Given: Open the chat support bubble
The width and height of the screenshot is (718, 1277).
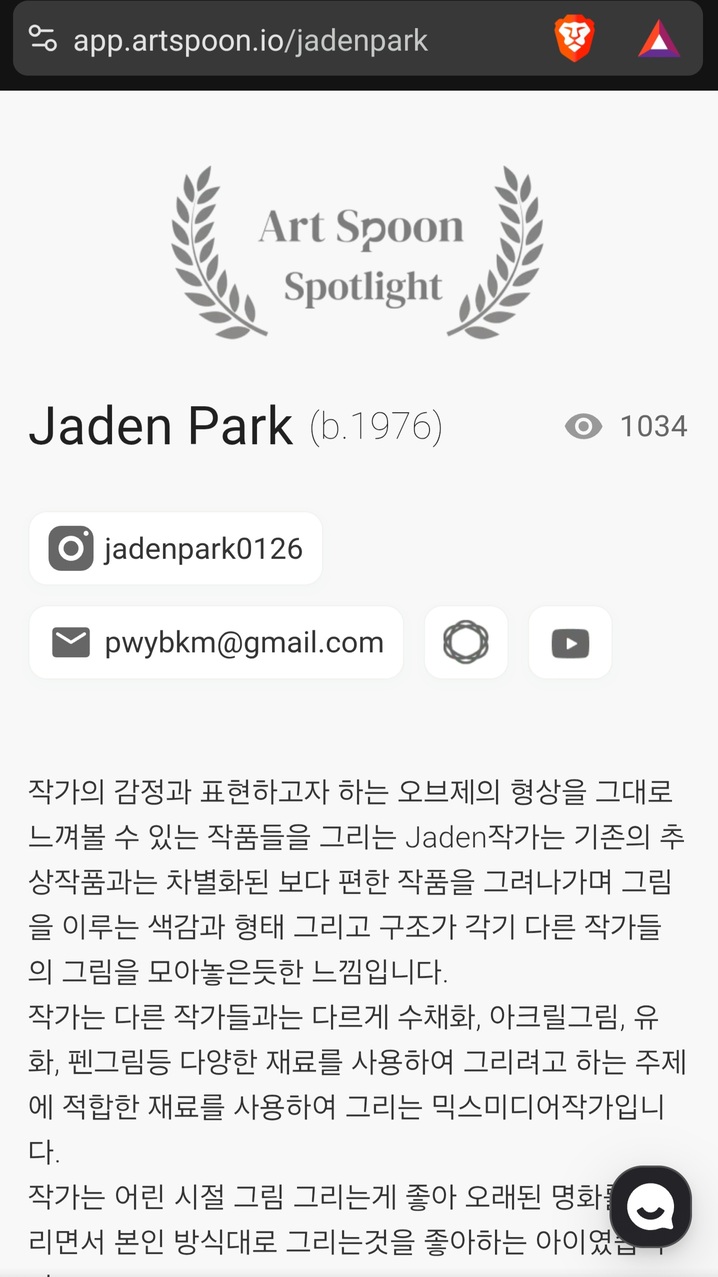Looking at the screenshot, I should click(x=650, y=1207).
